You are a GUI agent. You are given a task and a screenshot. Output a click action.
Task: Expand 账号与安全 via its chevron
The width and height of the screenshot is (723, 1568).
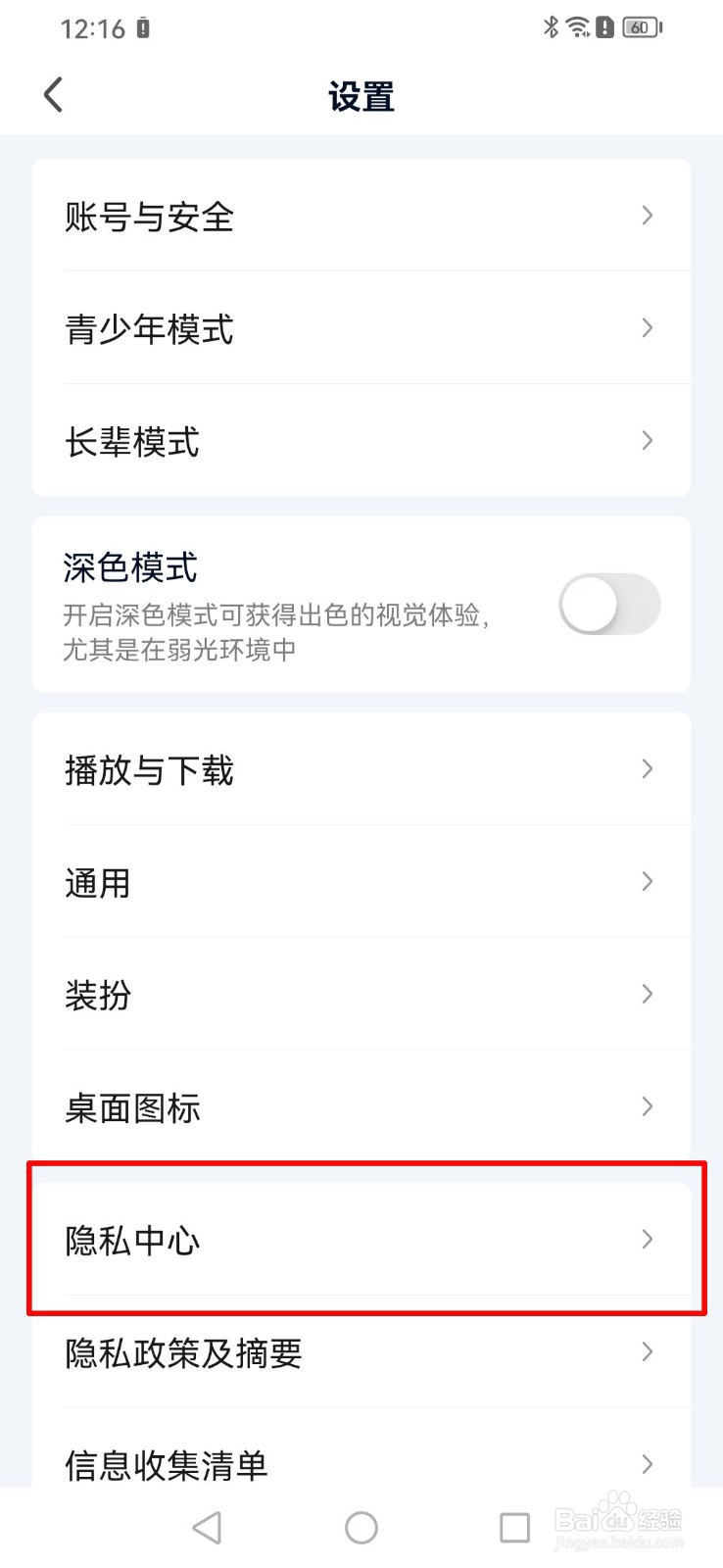click(647, 216)
